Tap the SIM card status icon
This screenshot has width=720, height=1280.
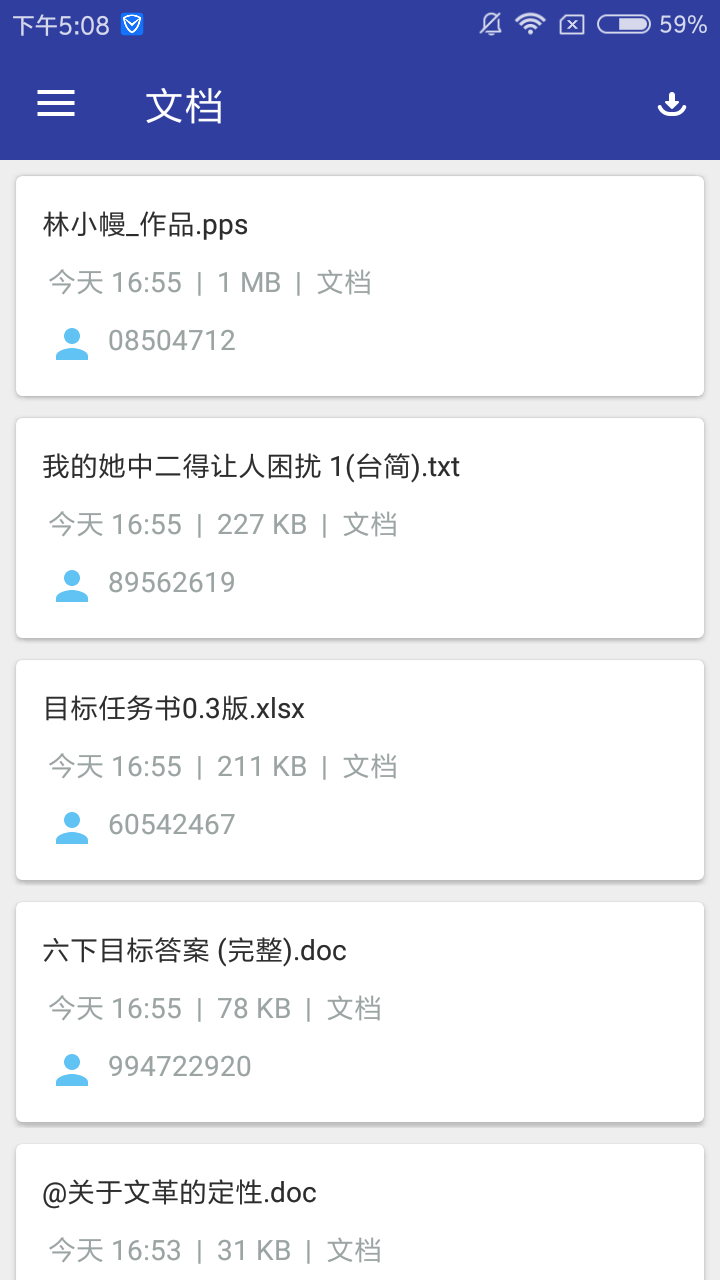[572, 24]
